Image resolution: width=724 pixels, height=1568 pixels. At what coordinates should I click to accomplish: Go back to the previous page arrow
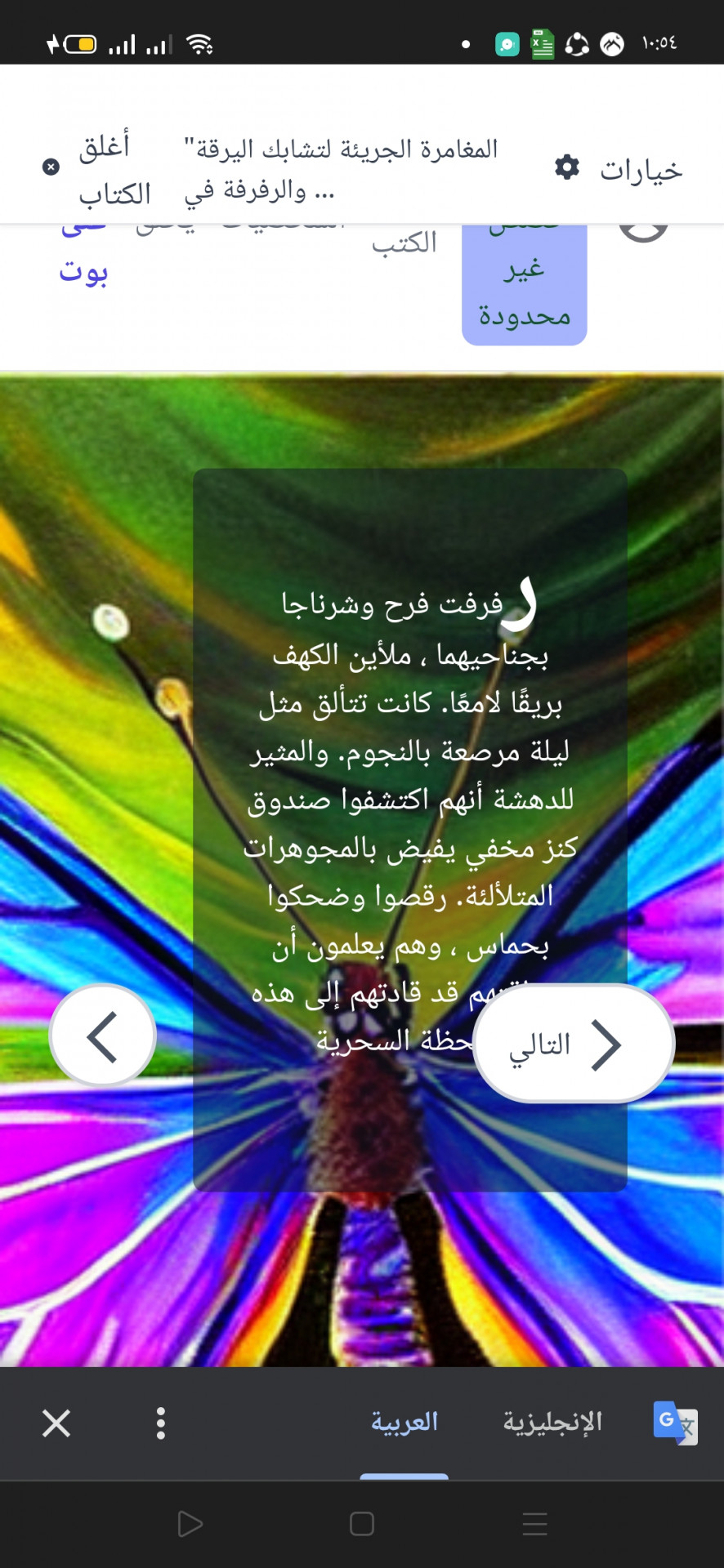[x=103, y=1036]
